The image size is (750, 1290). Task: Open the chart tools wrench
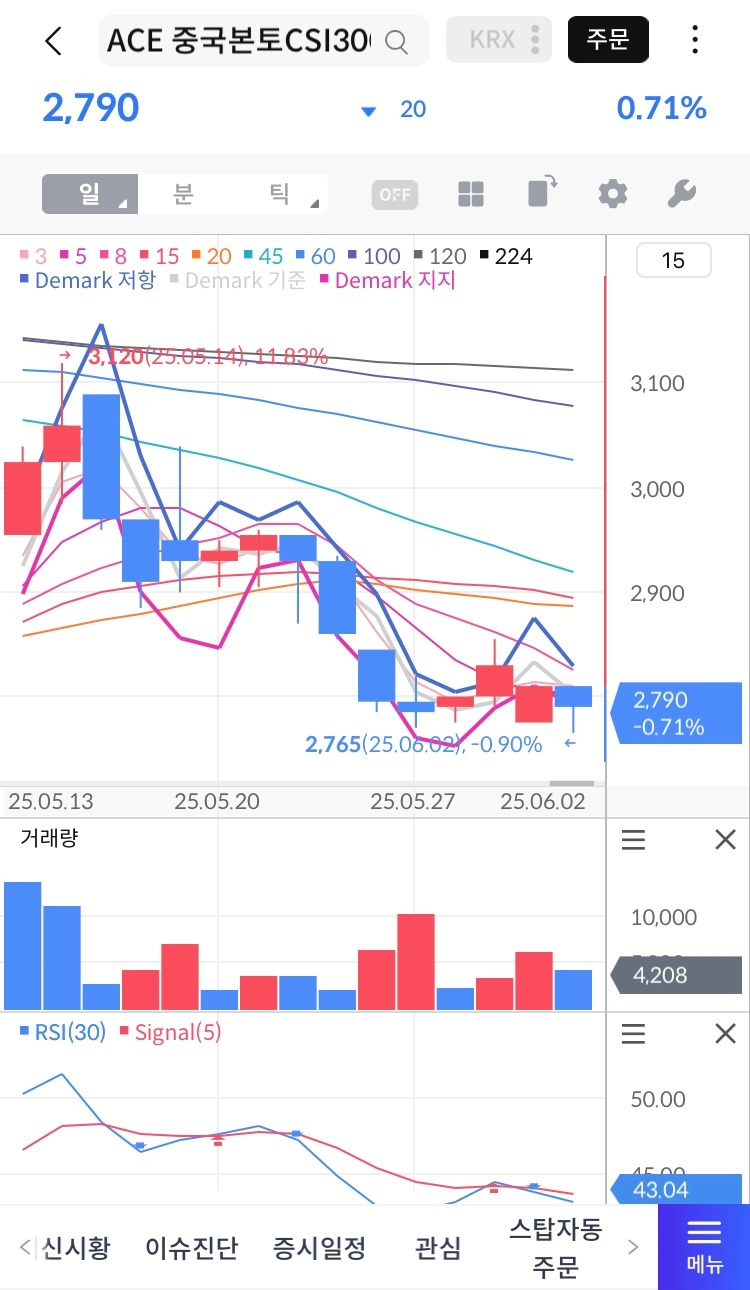point(681,194)
